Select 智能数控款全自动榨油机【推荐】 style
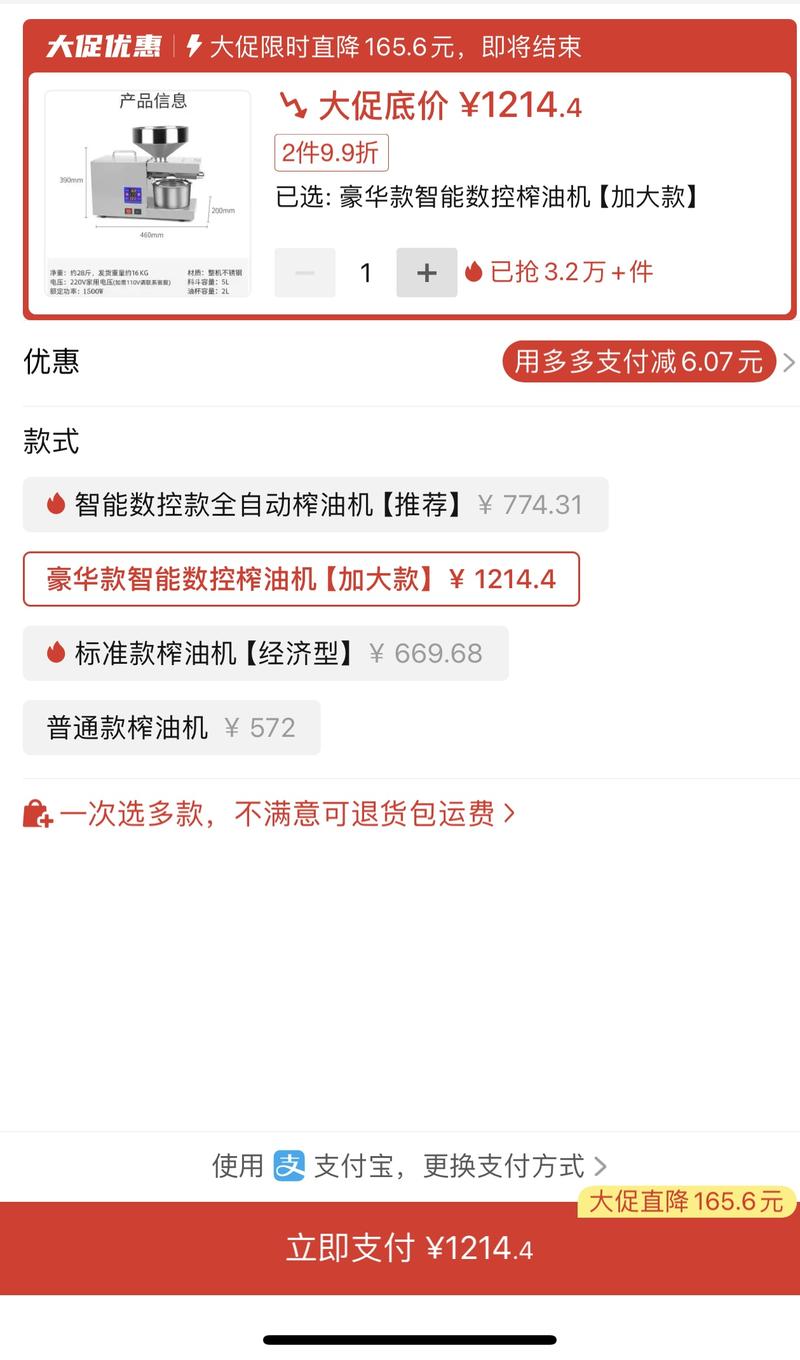The height and width of the screenshot is (1360, 800). 315,504
